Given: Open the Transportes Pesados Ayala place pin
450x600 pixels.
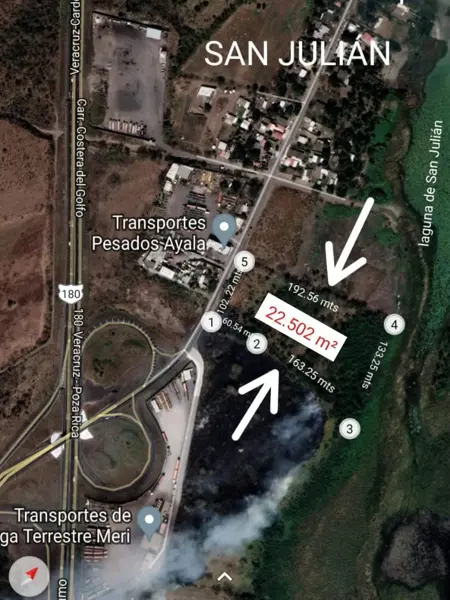Looking at the screenshot, I should coord(224,229).
